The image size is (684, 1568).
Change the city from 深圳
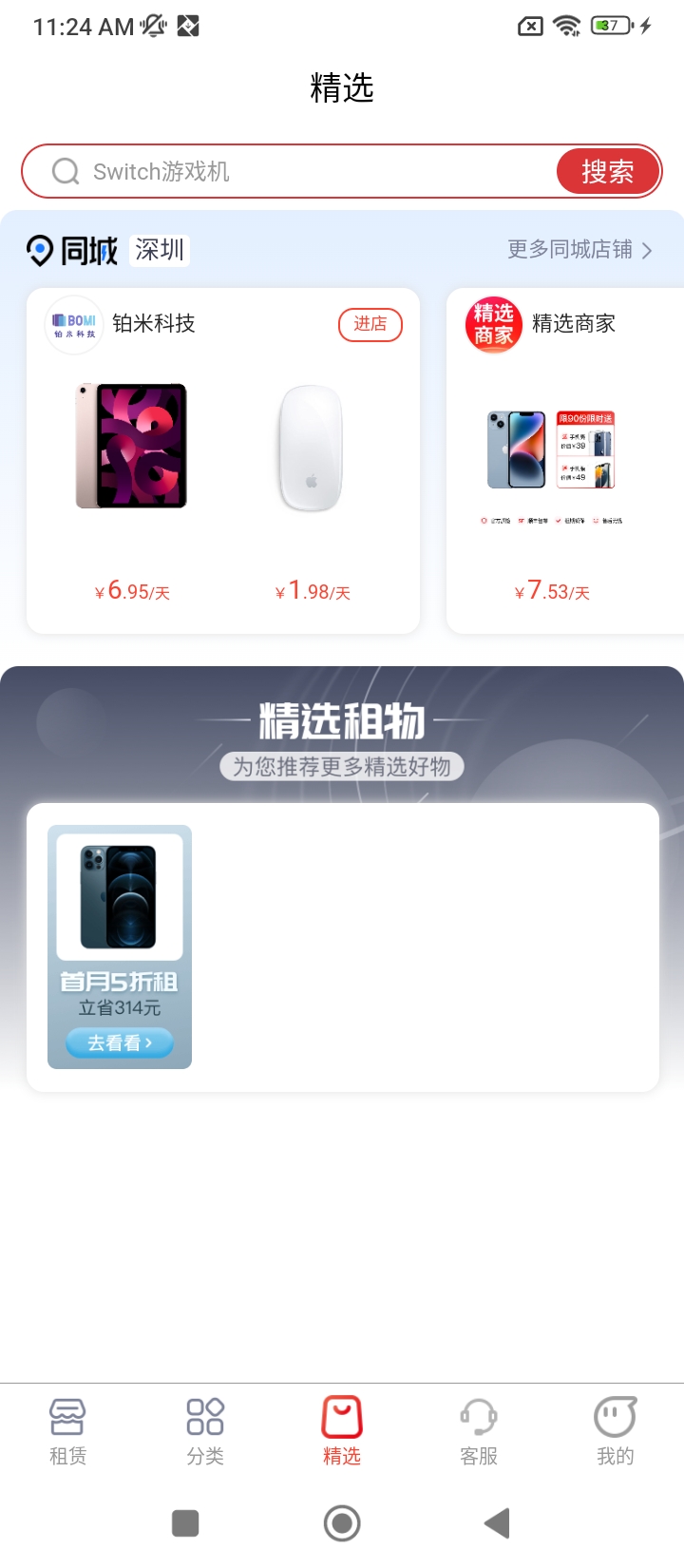pos(160,250)
